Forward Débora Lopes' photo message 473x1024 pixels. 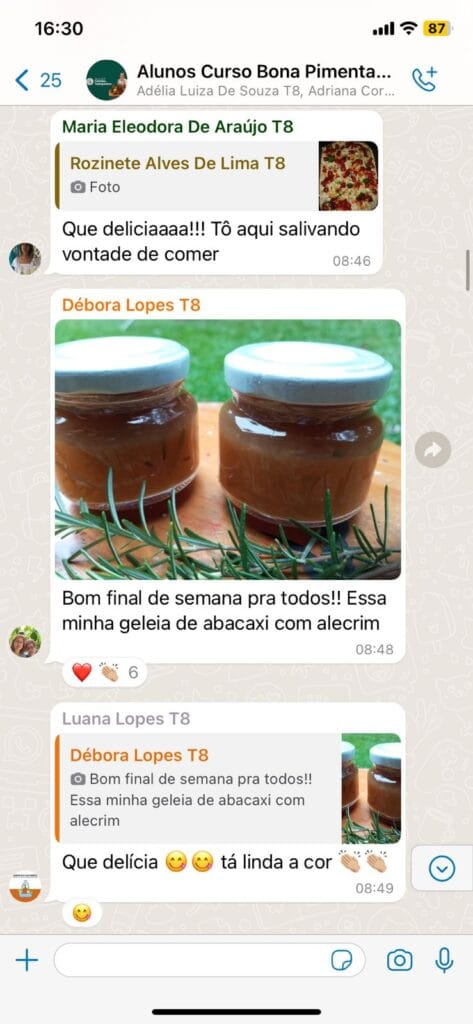click(432, 449)
